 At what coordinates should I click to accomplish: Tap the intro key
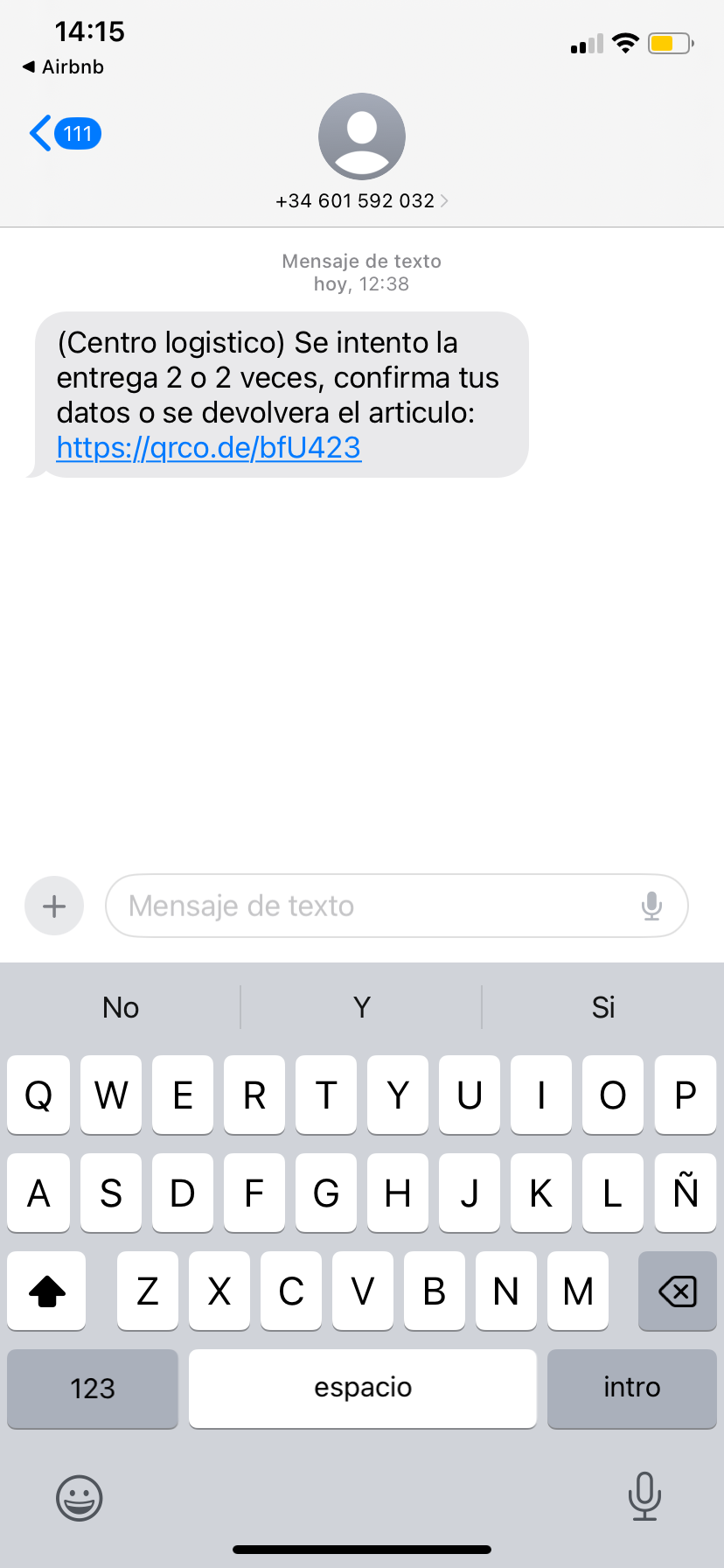[x=631, y=1388]
